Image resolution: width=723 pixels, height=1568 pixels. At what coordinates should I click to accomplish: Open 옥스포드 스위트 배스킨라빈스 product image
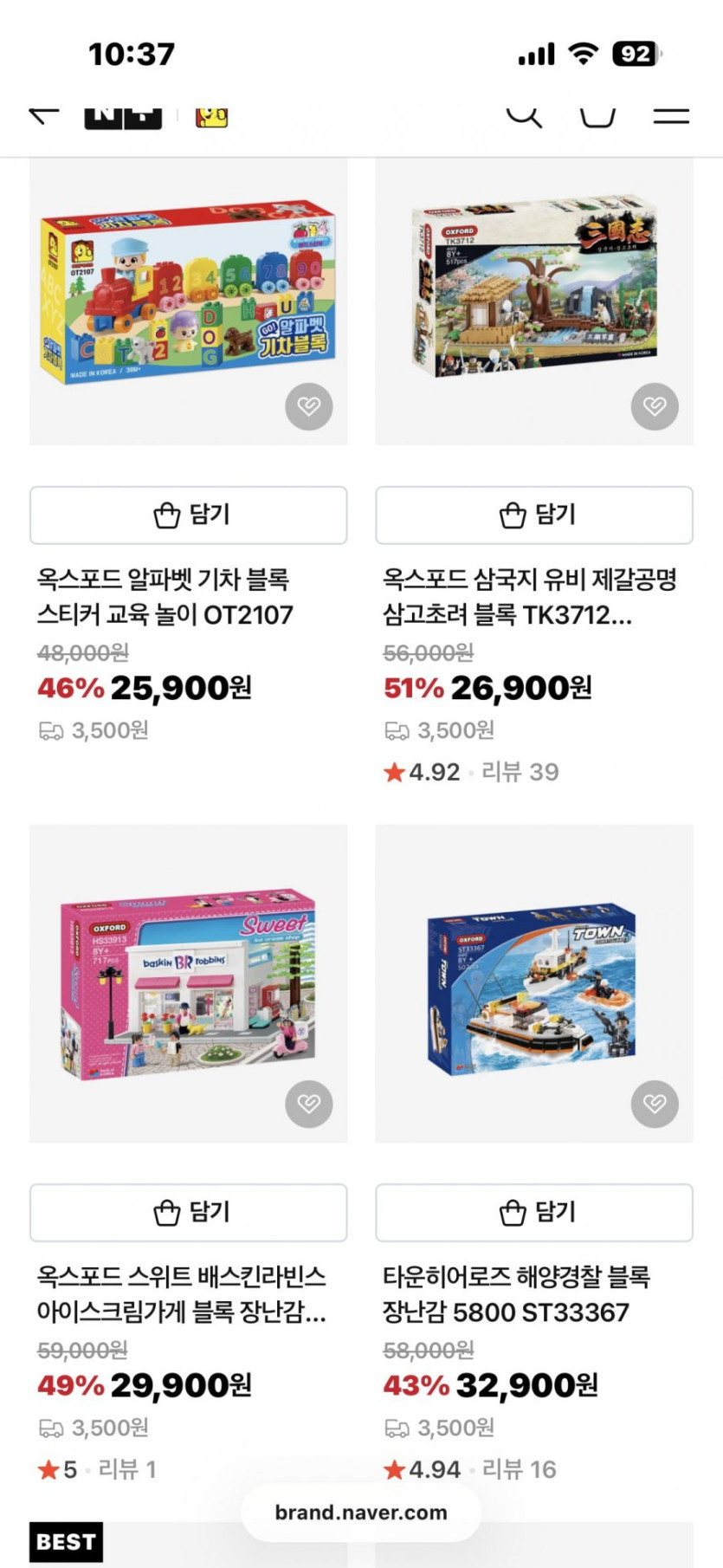pos(189,983)
